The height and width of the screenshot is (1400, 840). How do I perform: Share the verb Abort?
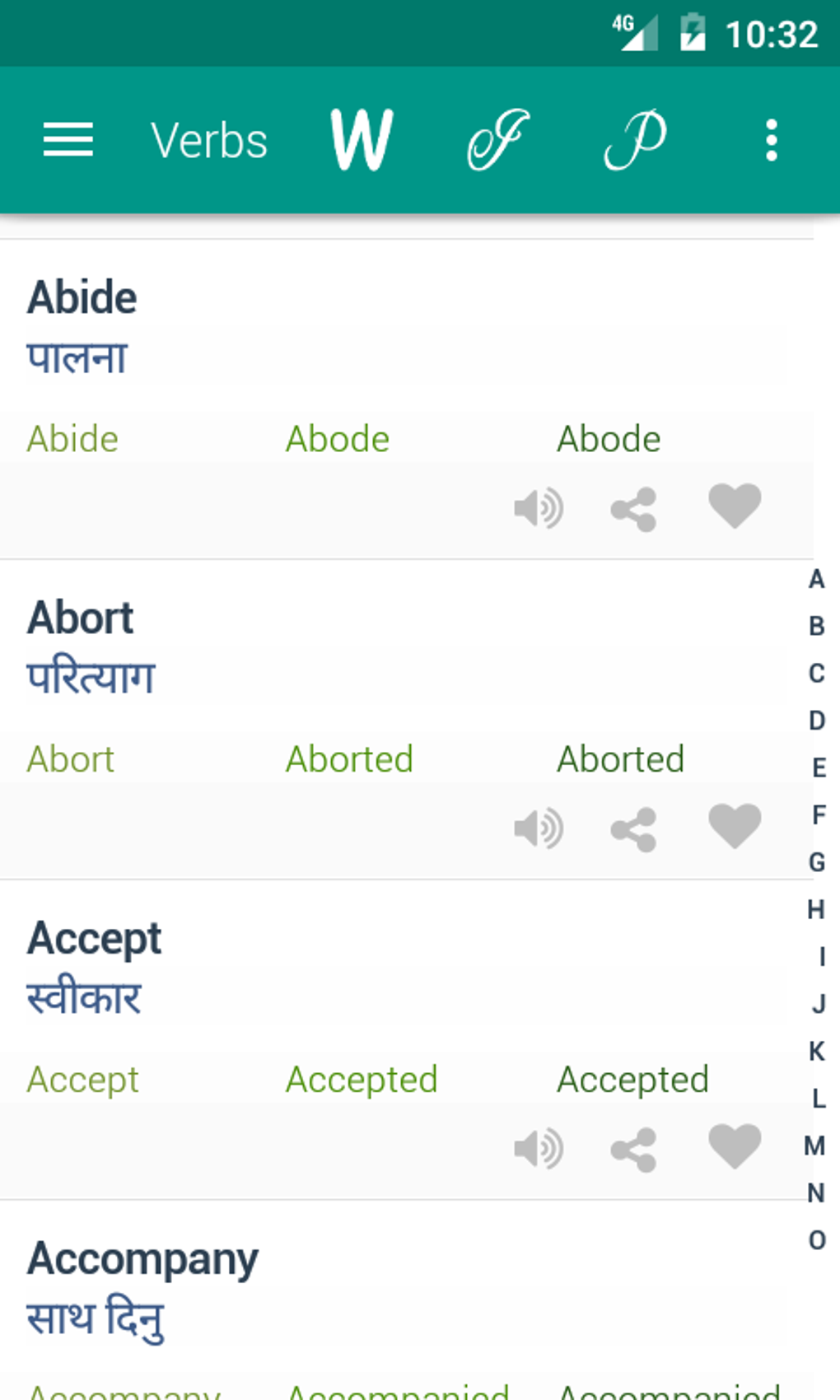pos(634,828)
